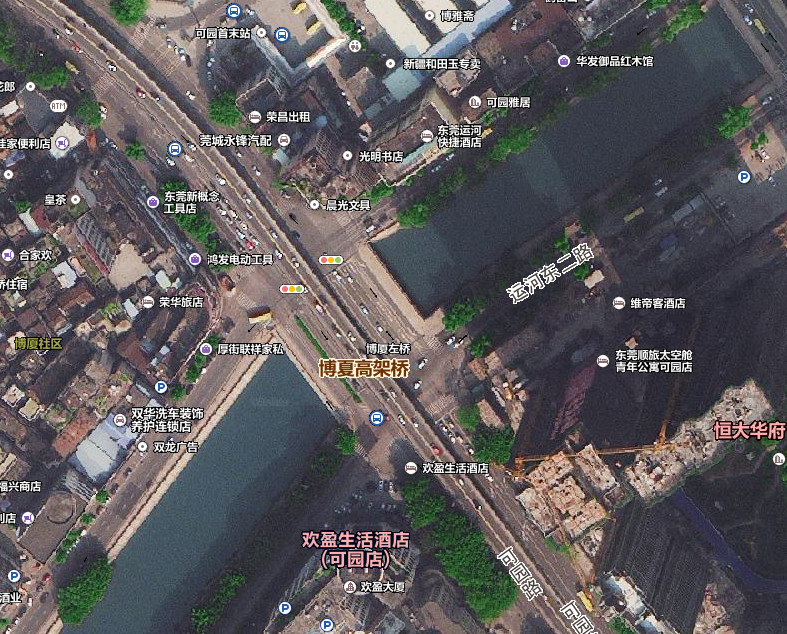Open the 厚街联祥家私 furniture marker
Image resolution: width=787 pixels, height=634 pixels.
(x=206, y=349)
